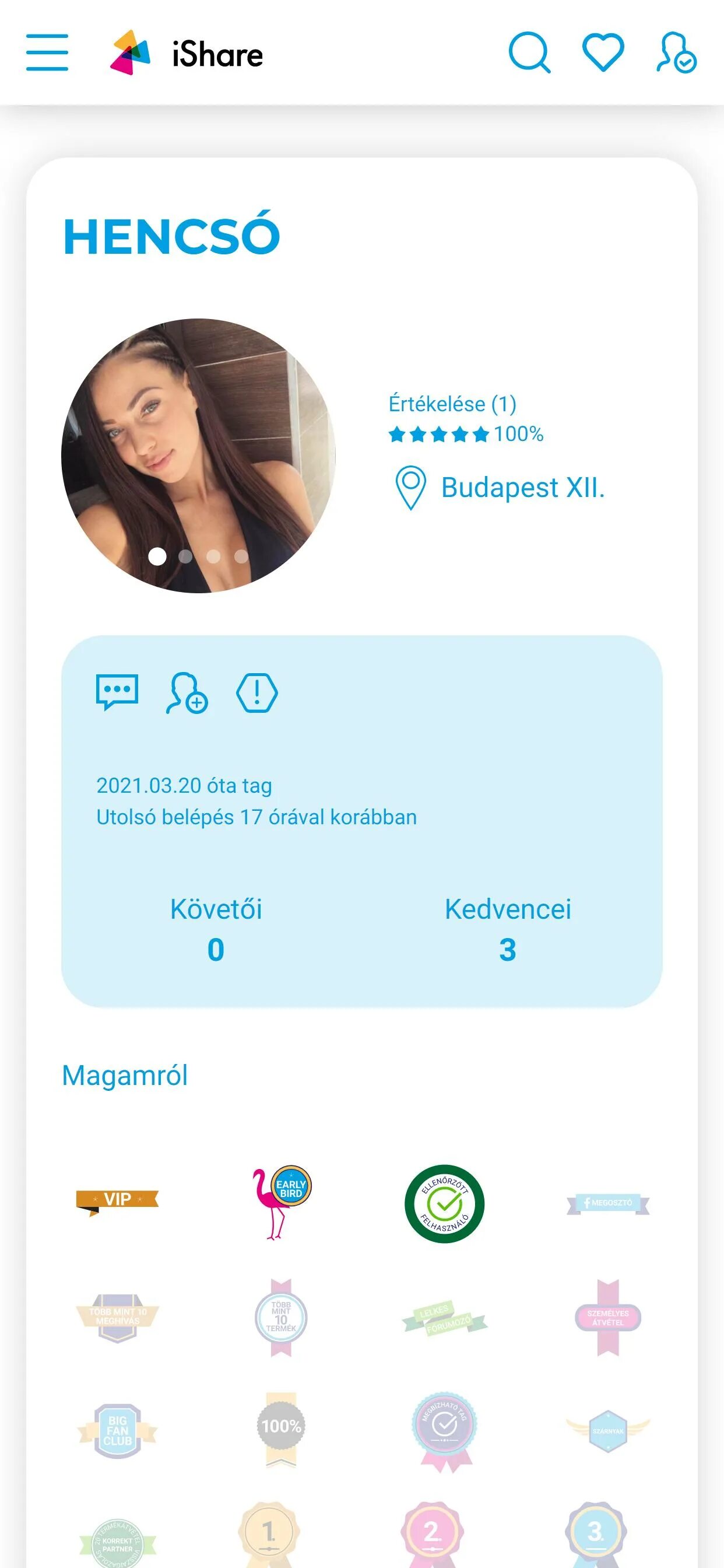Tap the Early Bird flamingo badge
Viewport: 724px width, 1568px height.
(281, 1202)
